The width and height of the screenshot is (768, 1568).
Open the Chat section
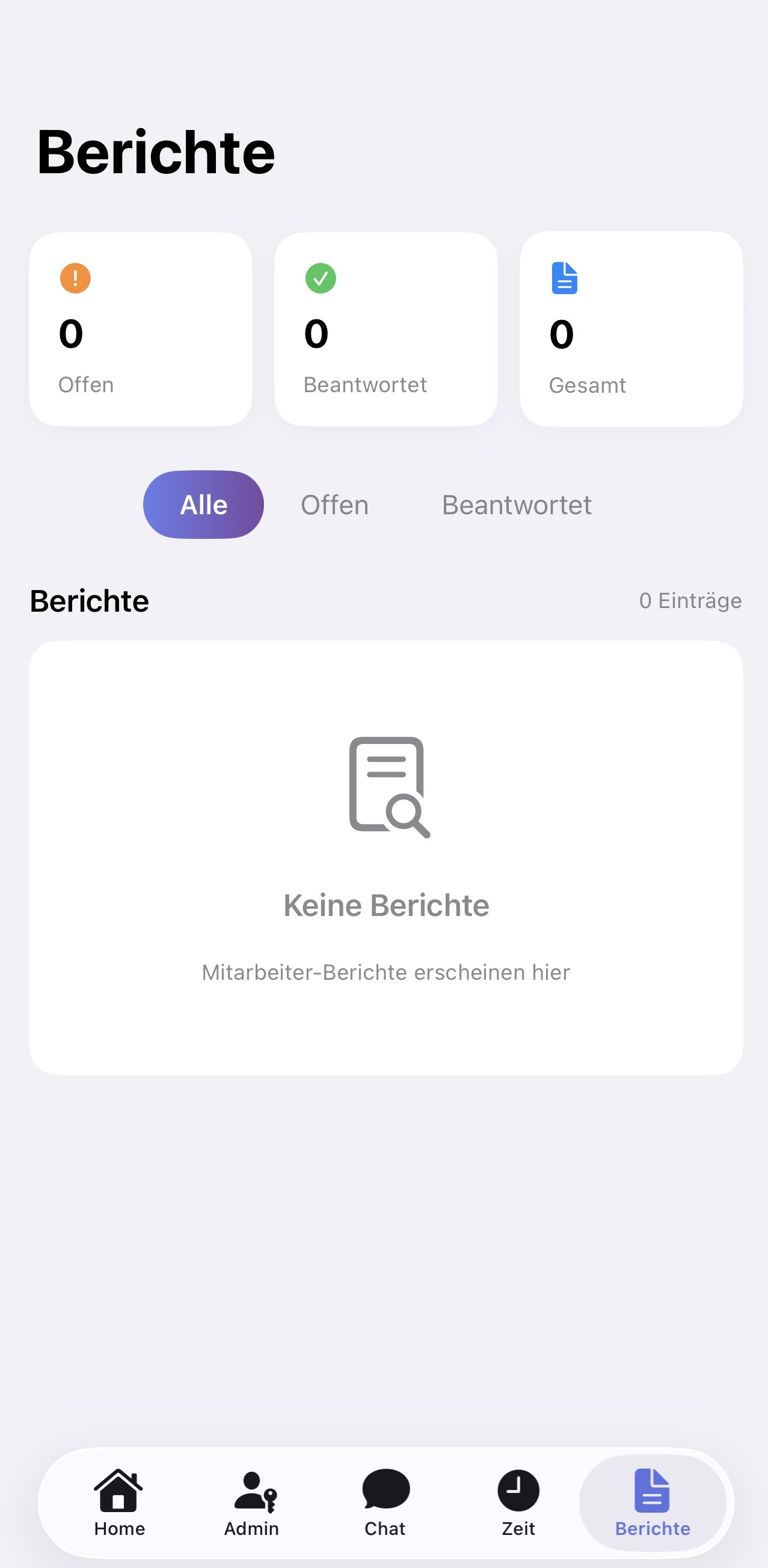(385, 1504)
